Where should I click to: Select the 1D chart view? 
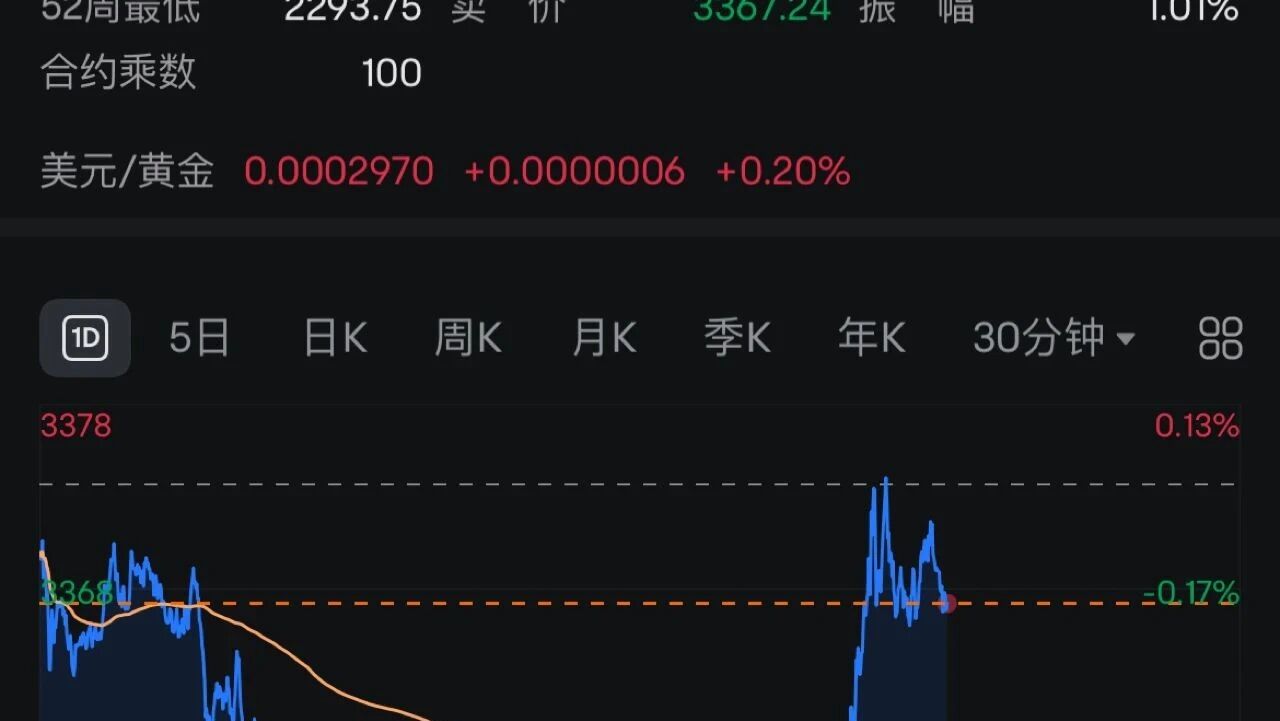coord(85,338)
